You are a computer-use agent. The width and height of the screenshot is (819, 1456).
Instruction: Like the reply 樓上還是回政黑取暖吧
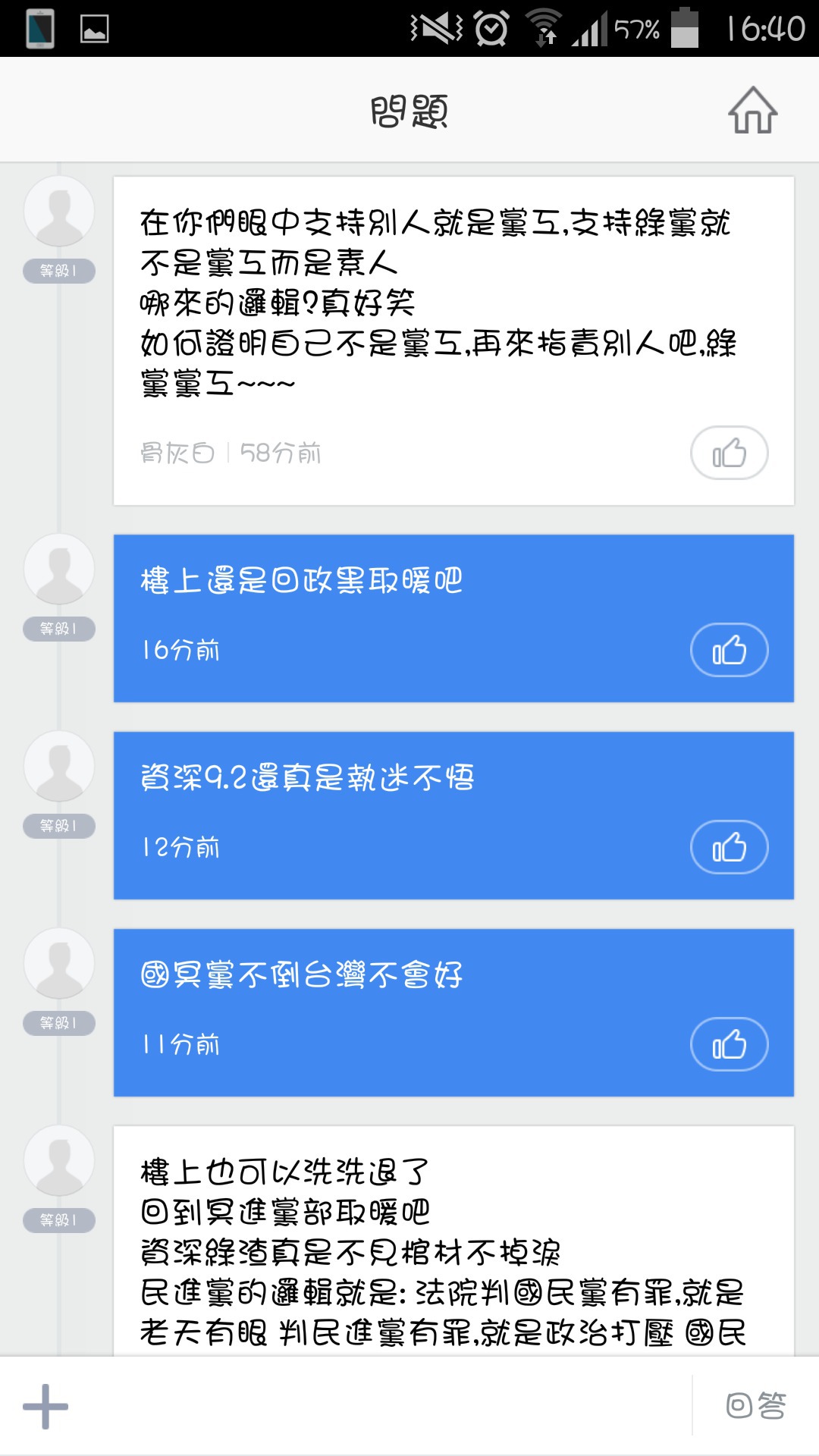point(729,650)
